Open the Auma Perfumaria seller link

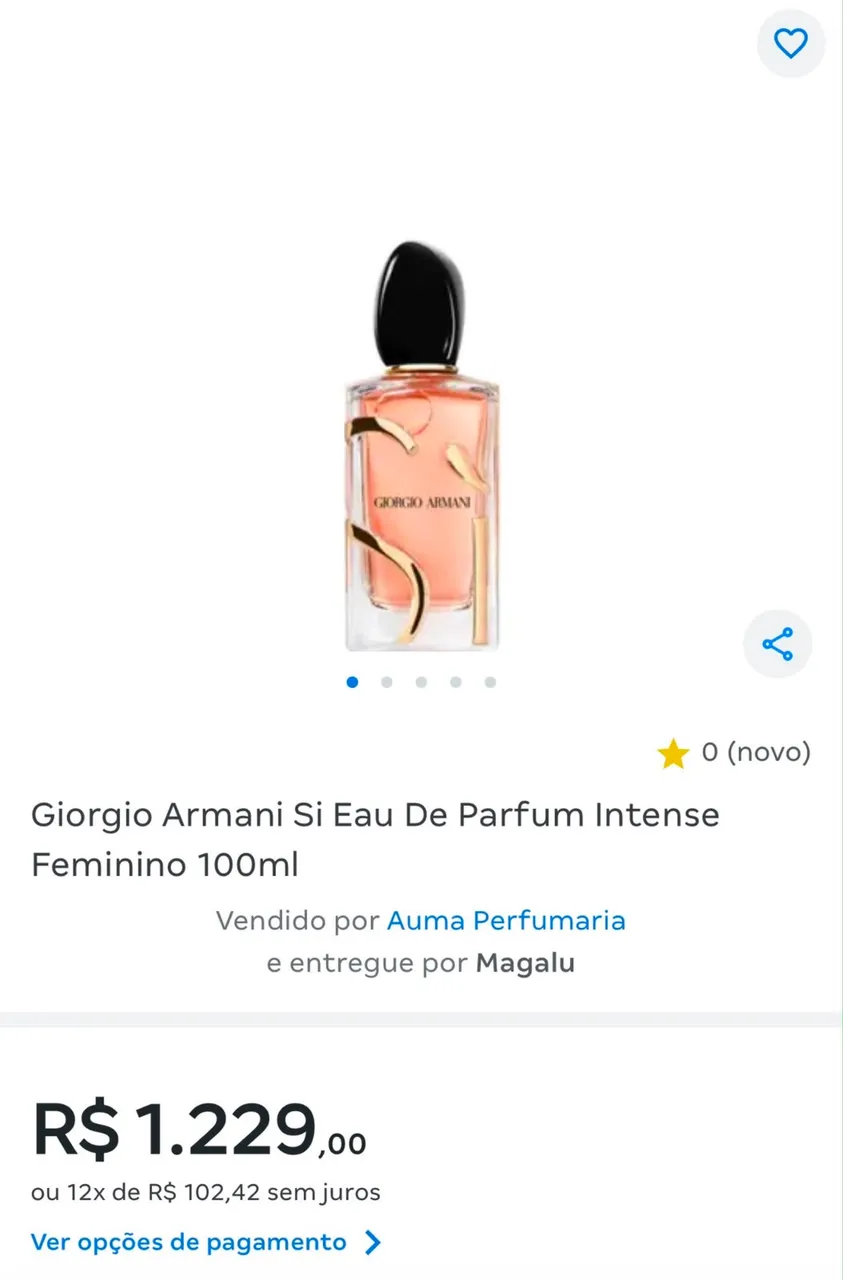click(506, 920)
